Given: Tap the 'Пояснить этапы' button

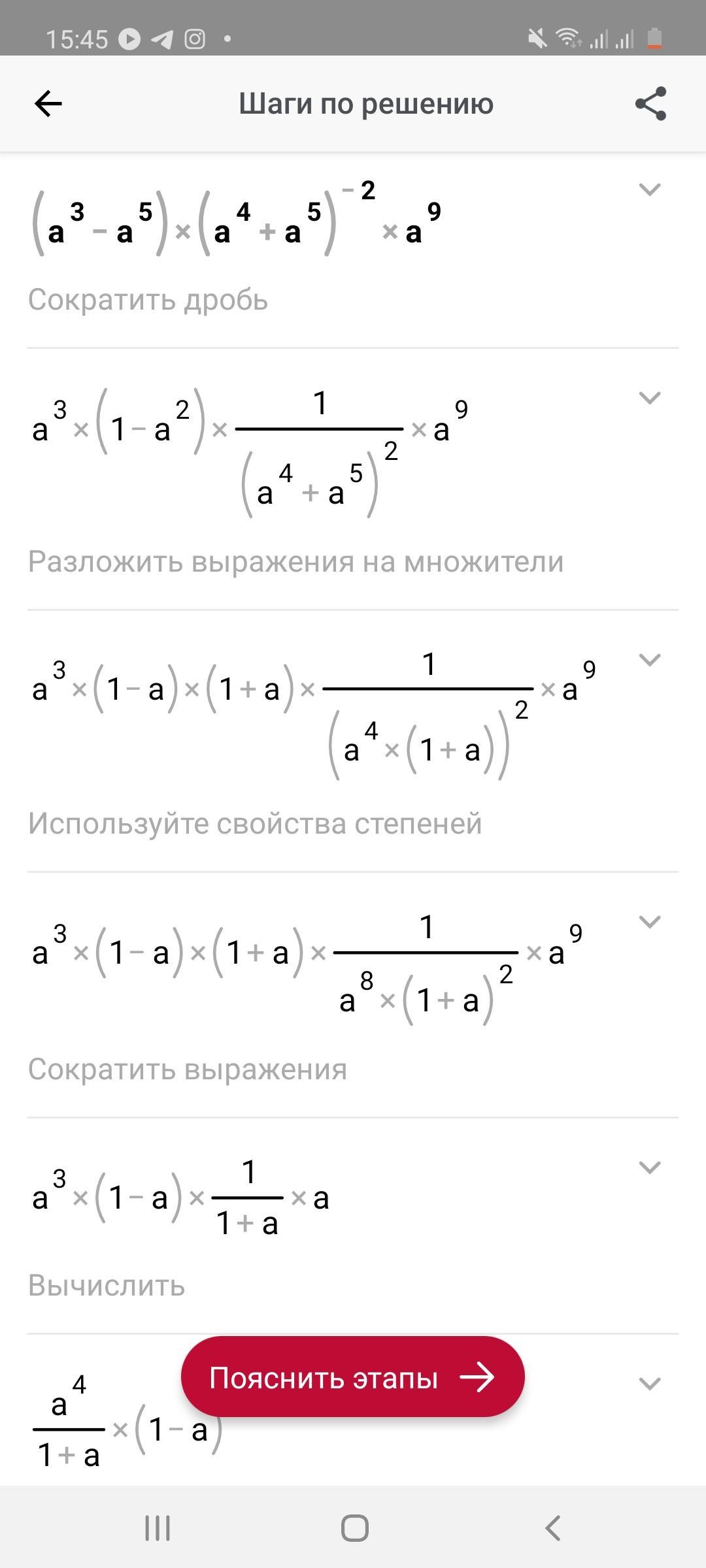Looking at the screenshot, I should pyautogui.click(x=353, y=1377).
